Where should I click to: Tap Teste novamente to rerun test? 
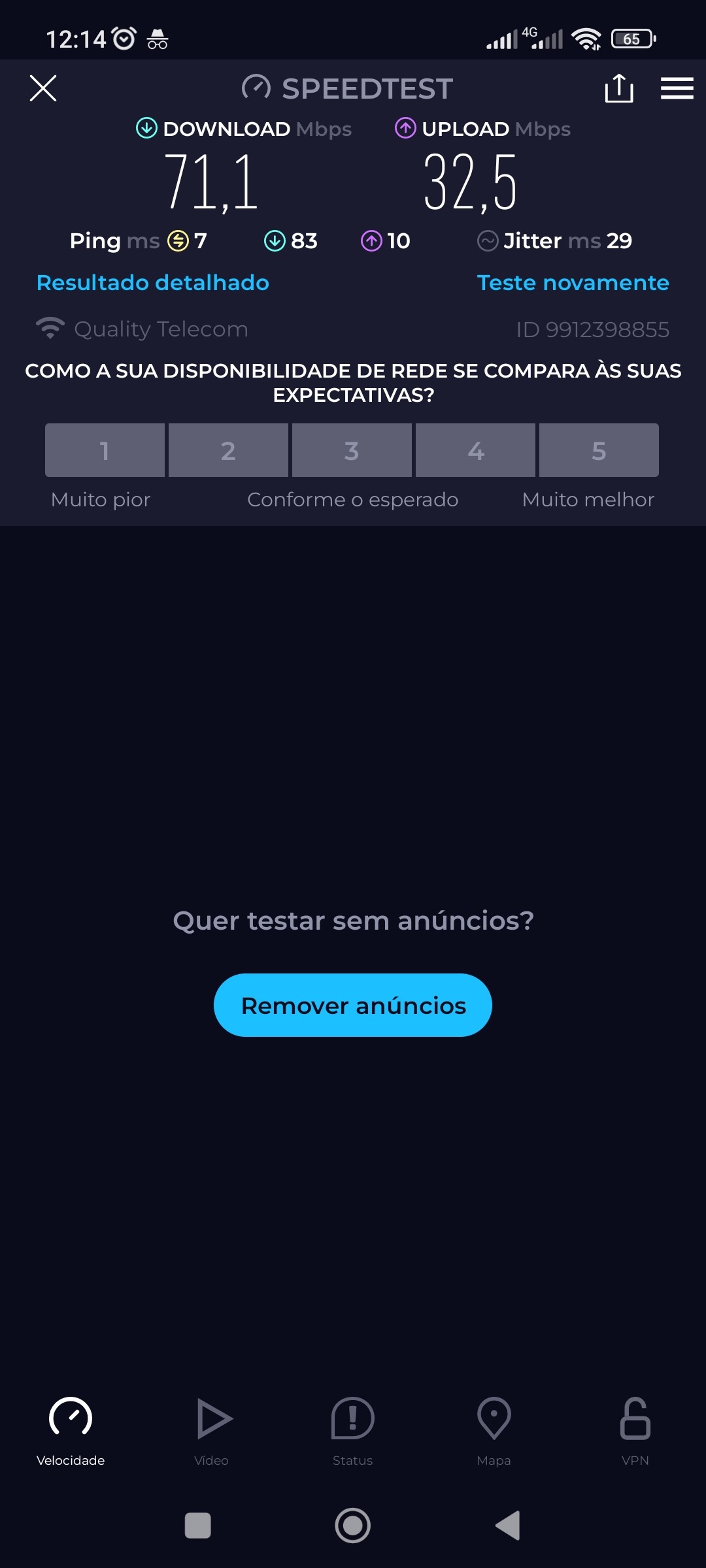(573, 282)
